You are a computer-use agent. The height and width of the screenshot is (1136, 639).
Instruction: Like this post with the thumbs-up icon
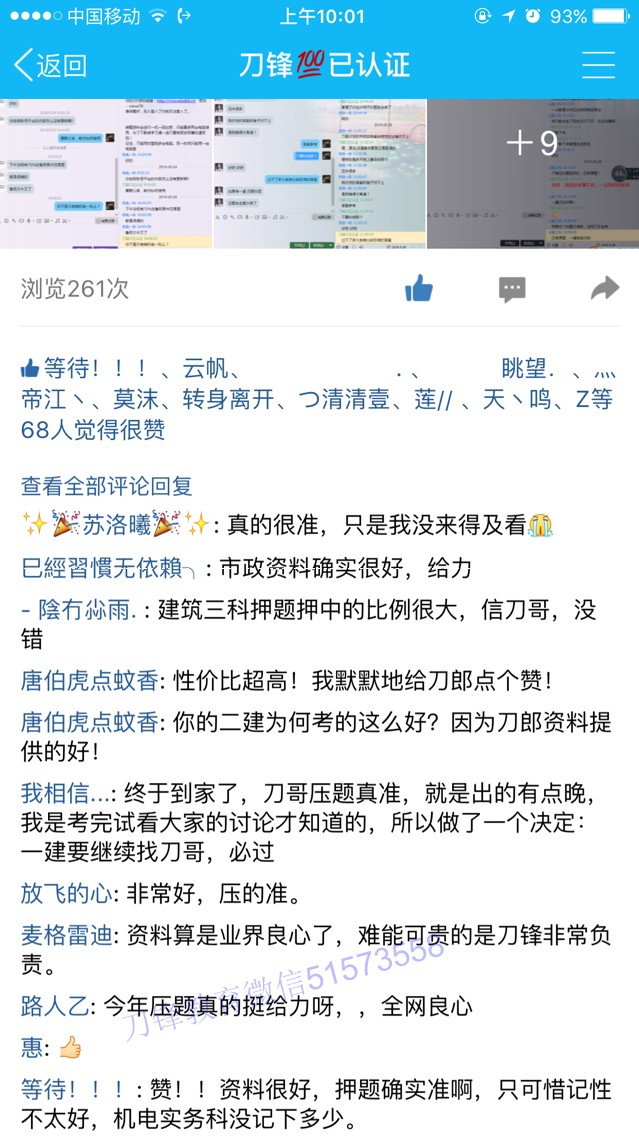click(419, 289)
